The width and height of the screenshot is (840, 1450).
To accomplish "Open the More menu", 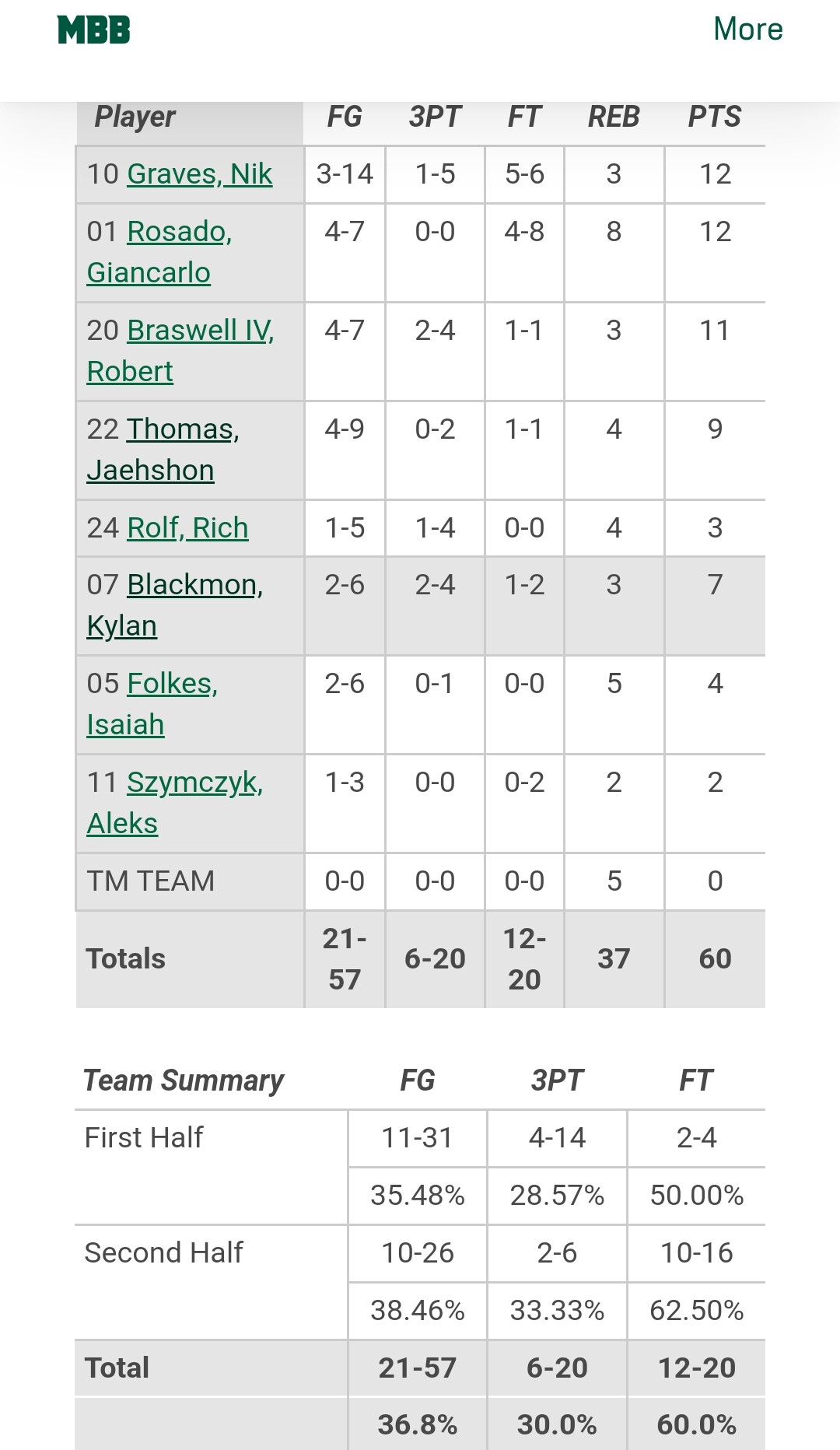I will [x=747, y=30].
